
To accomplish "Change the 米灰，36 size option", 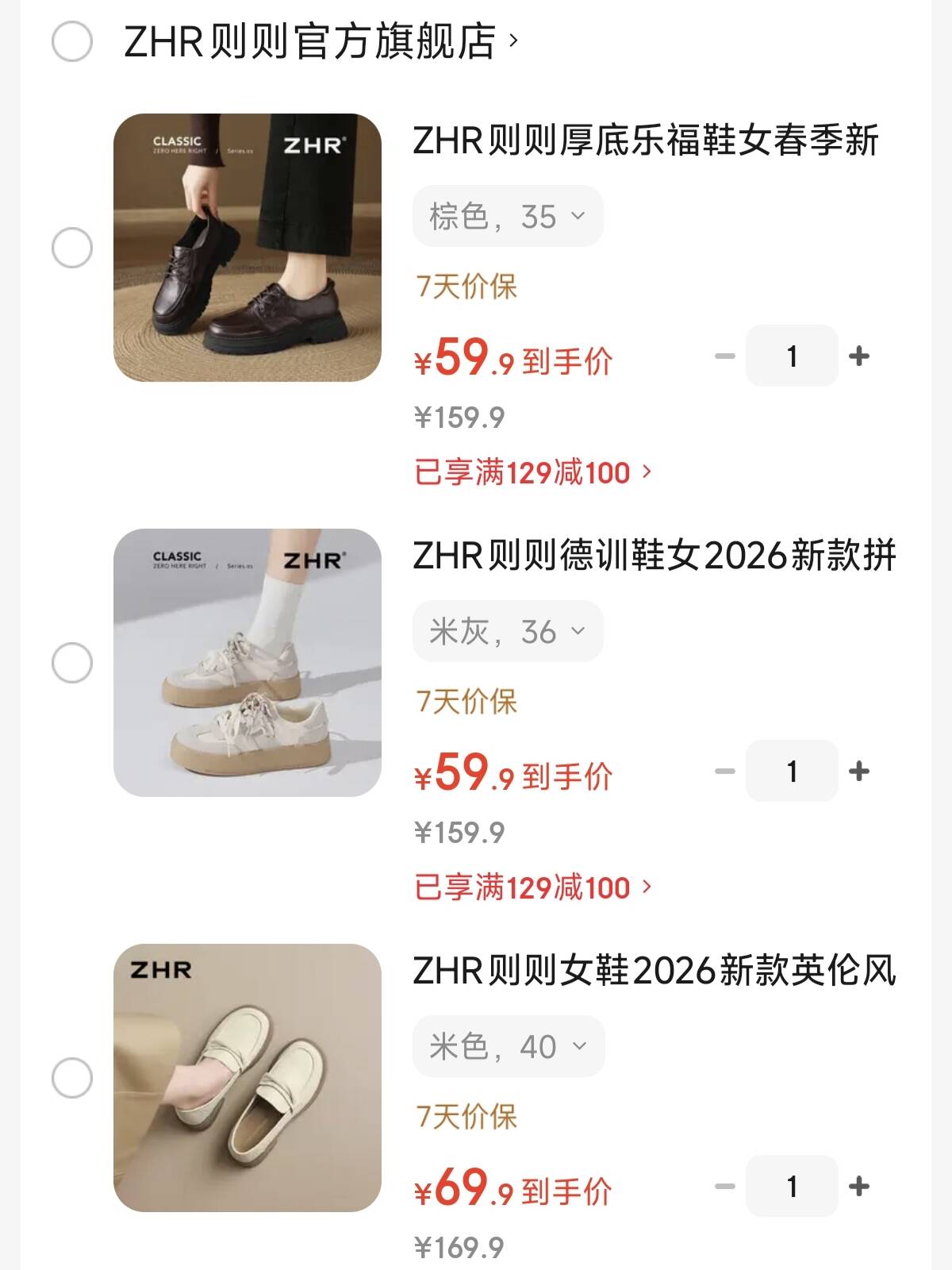I will click(508, 631).
